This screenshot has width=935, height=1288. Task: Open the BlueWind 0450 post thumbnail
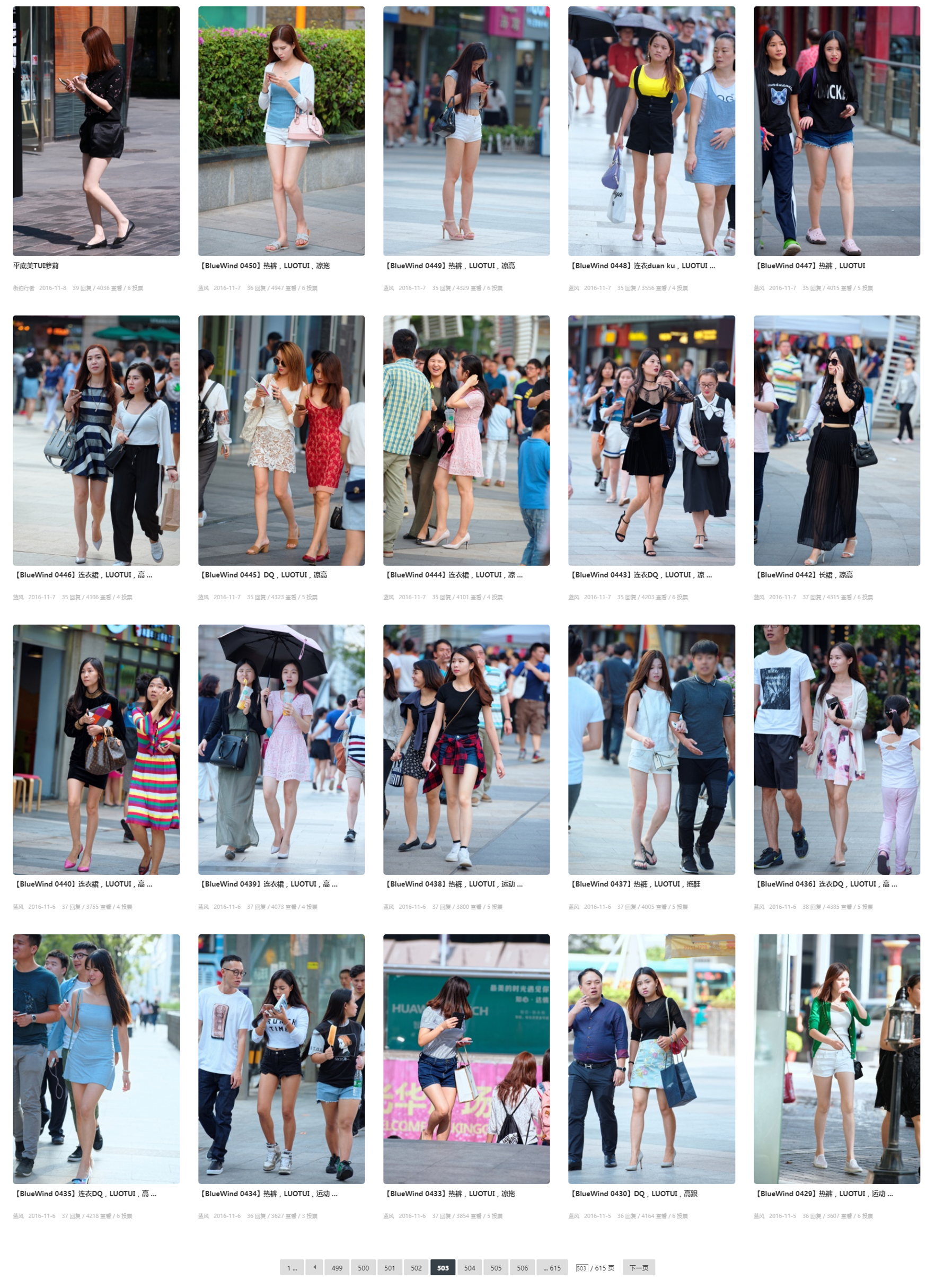(x=281, y=130)
